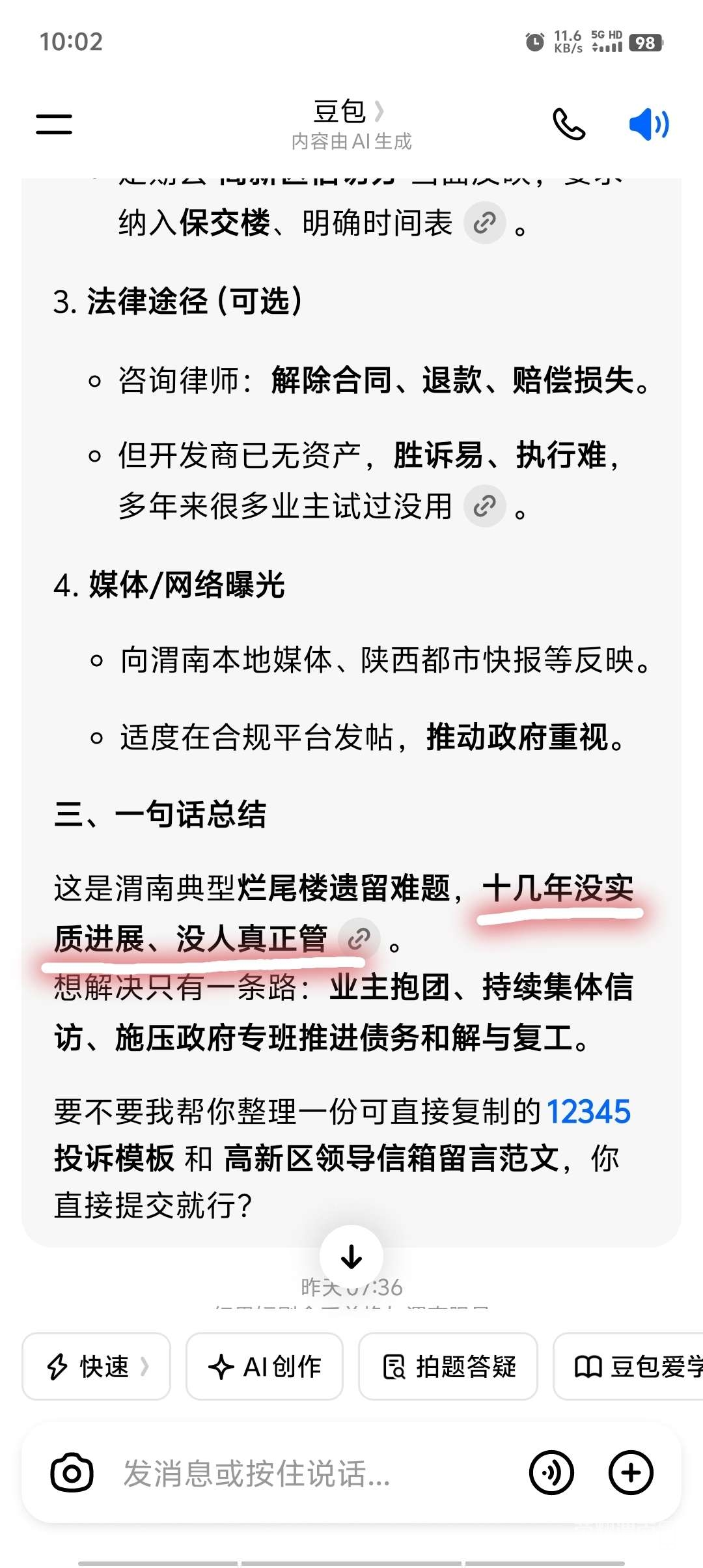Open the hamburger menu drawer
703x1568 pixels.
click(54, 124)
